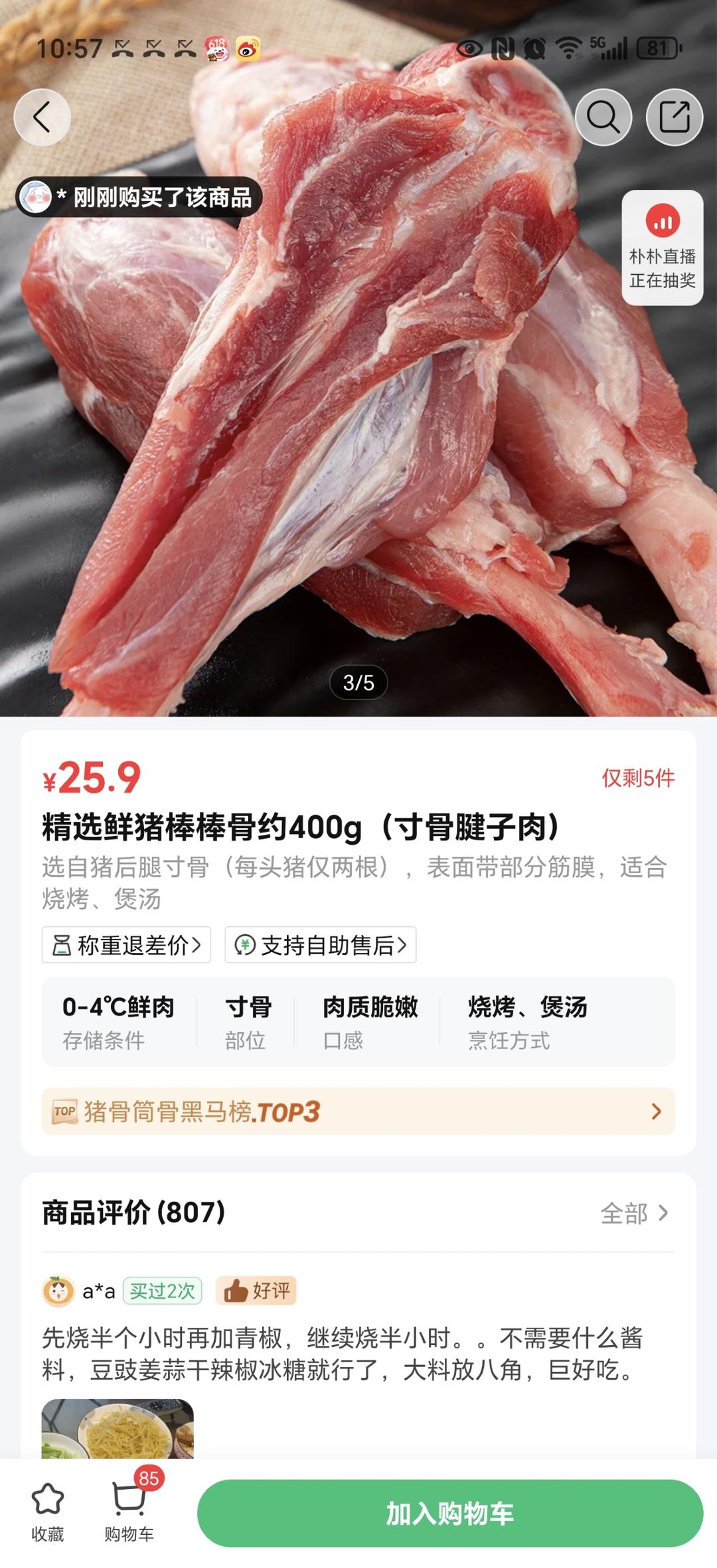Go back to the previous page
This screenshot has height=1568, width=717.
pos(42,117)
